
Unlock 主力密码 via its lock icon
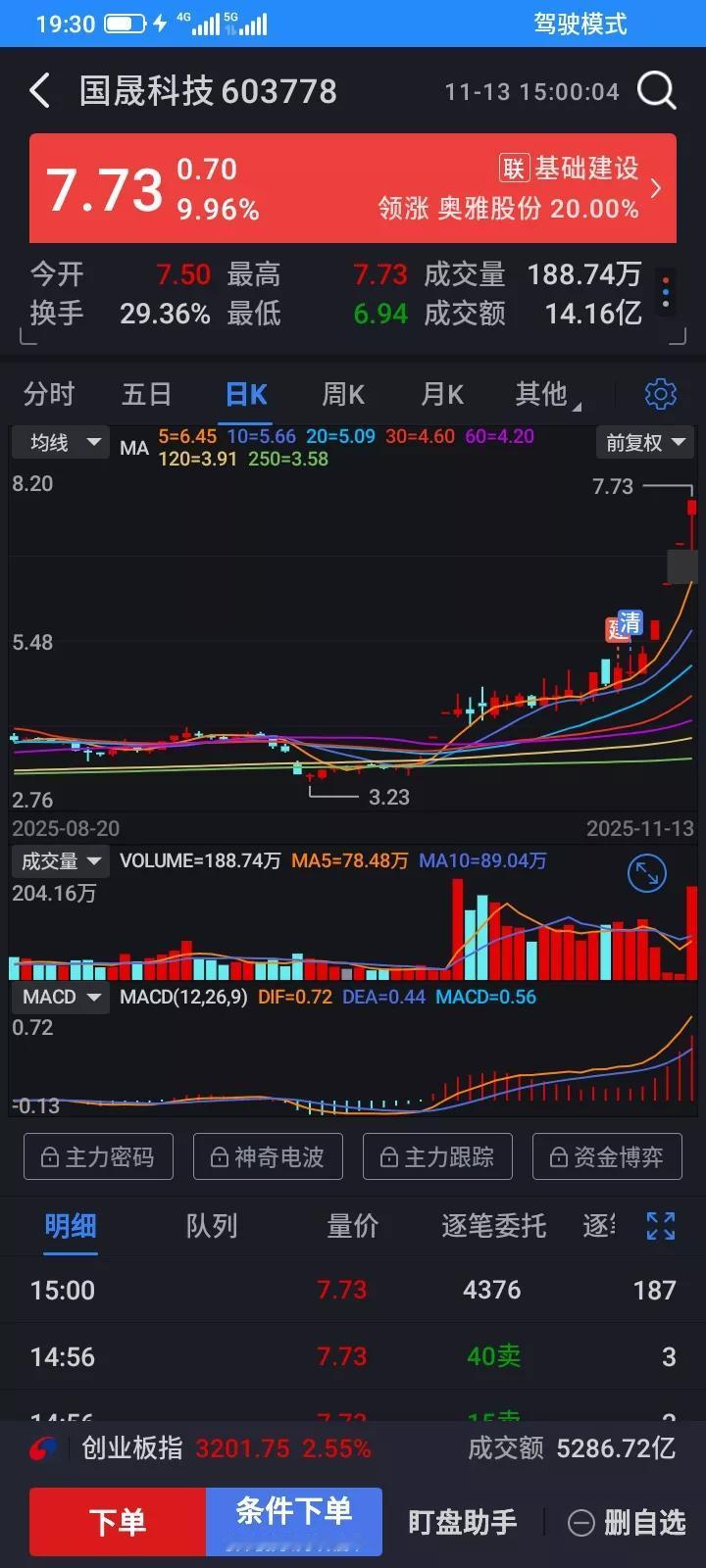coord(51,1156)
